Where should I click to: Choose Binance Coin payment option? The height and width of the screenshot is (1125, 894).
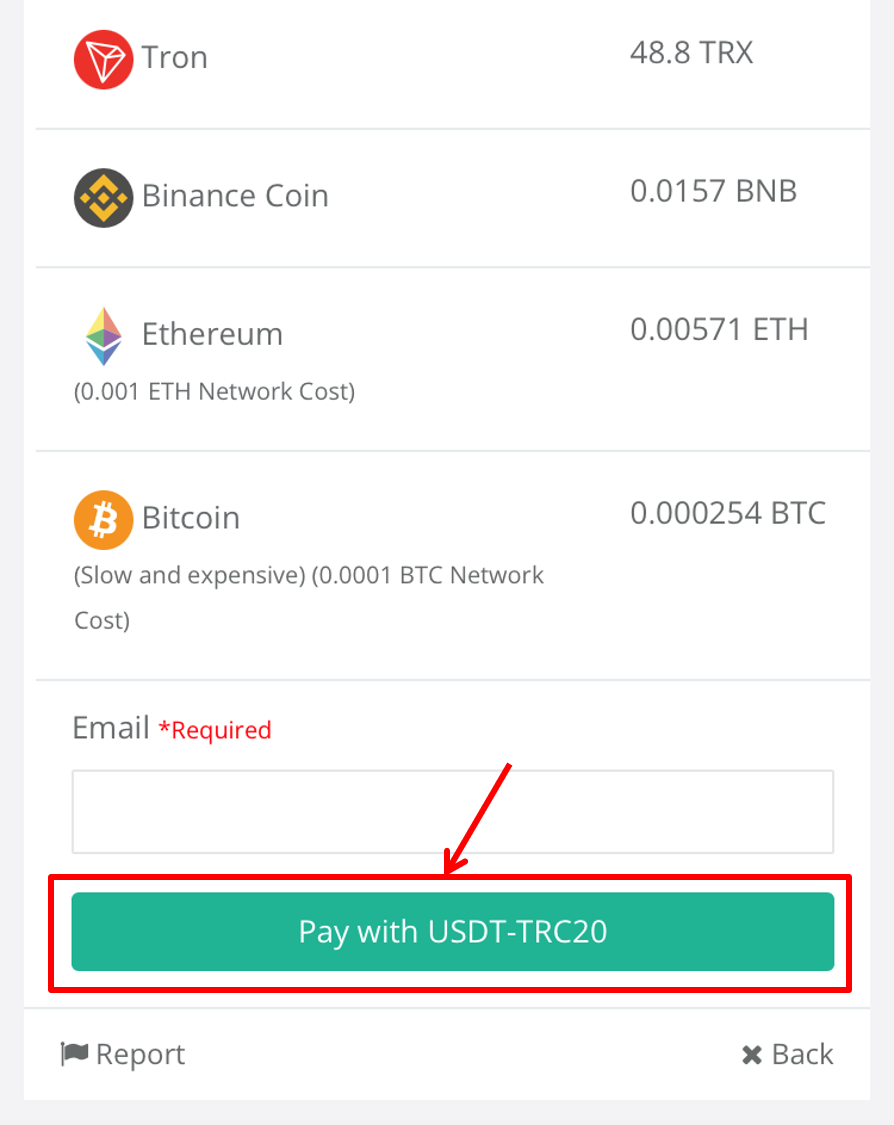coord(234,196)
